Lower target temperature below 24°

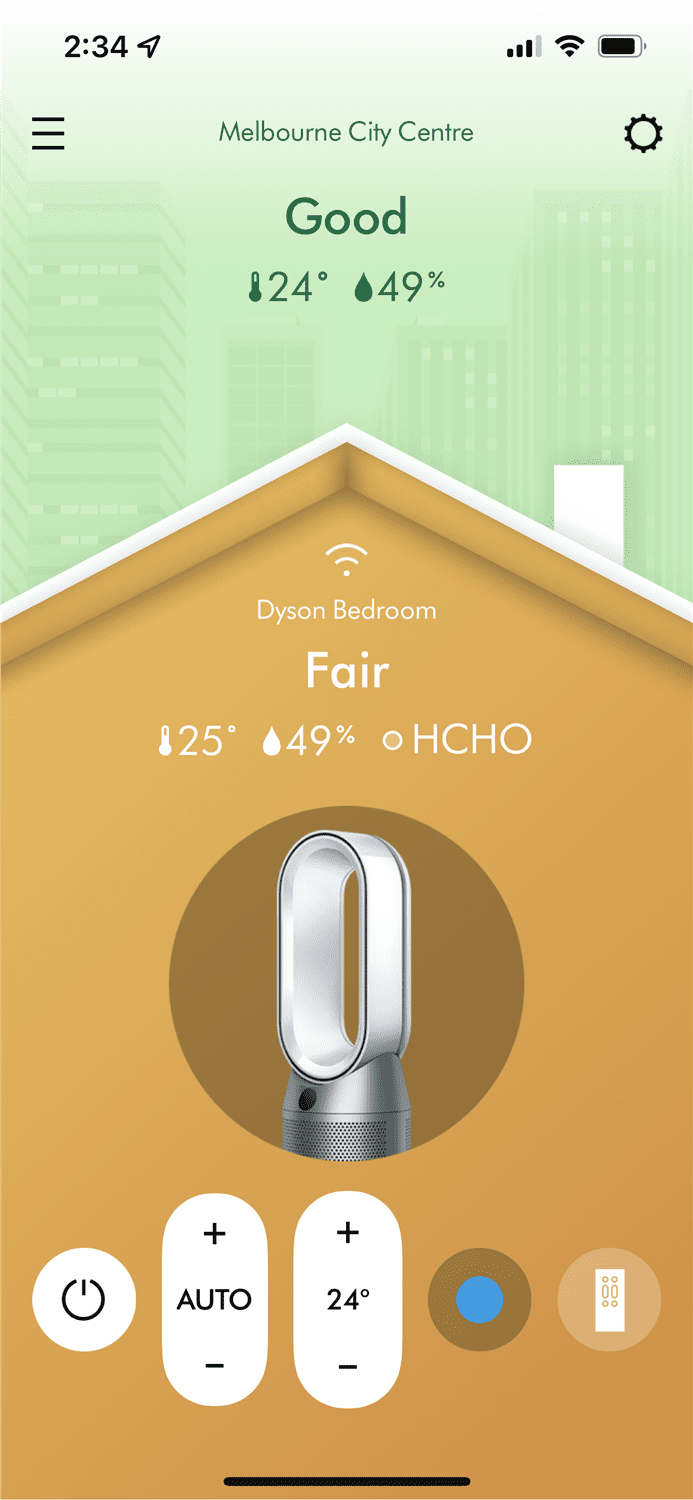pos(347,1366)
